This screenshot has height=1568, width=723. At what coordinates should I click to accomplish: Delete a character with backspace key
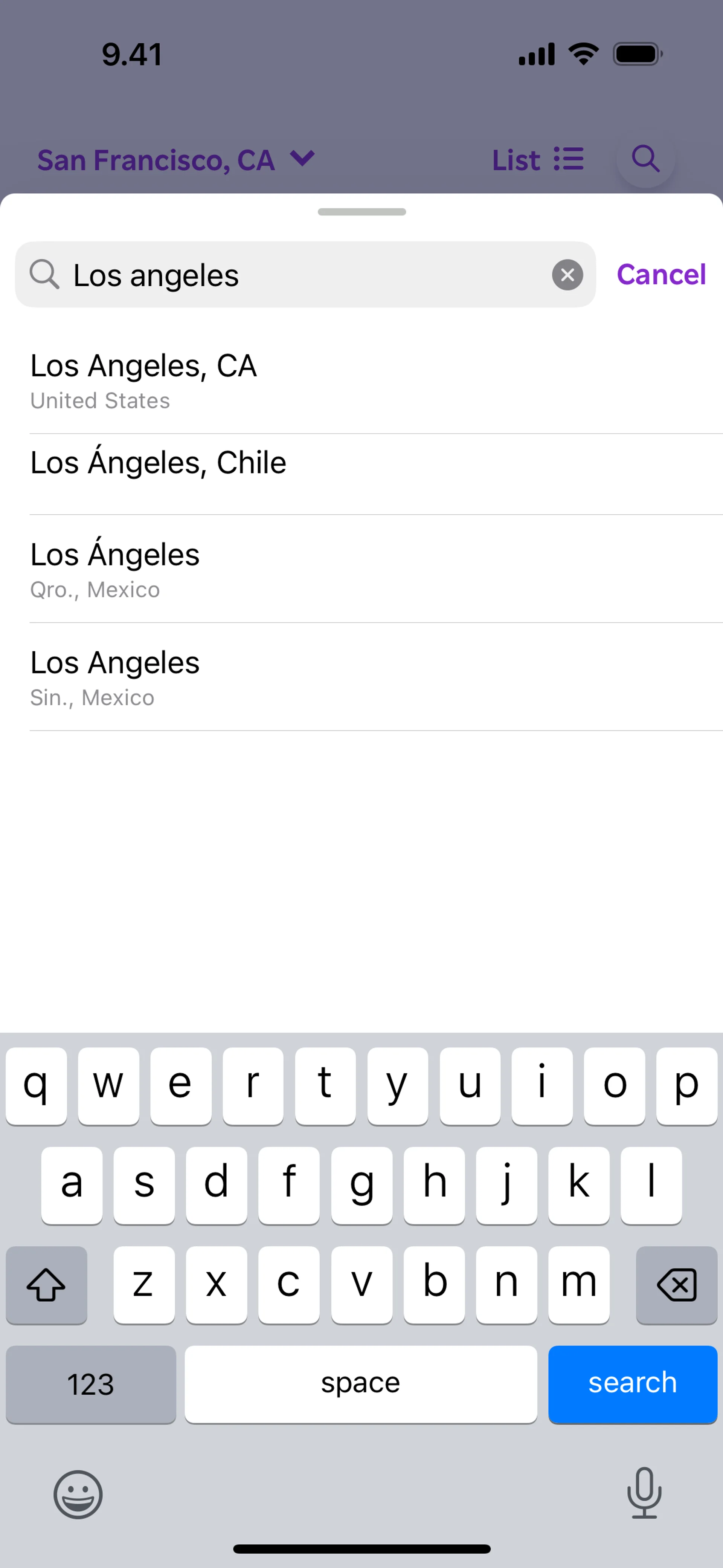[x=676, y=1284]
